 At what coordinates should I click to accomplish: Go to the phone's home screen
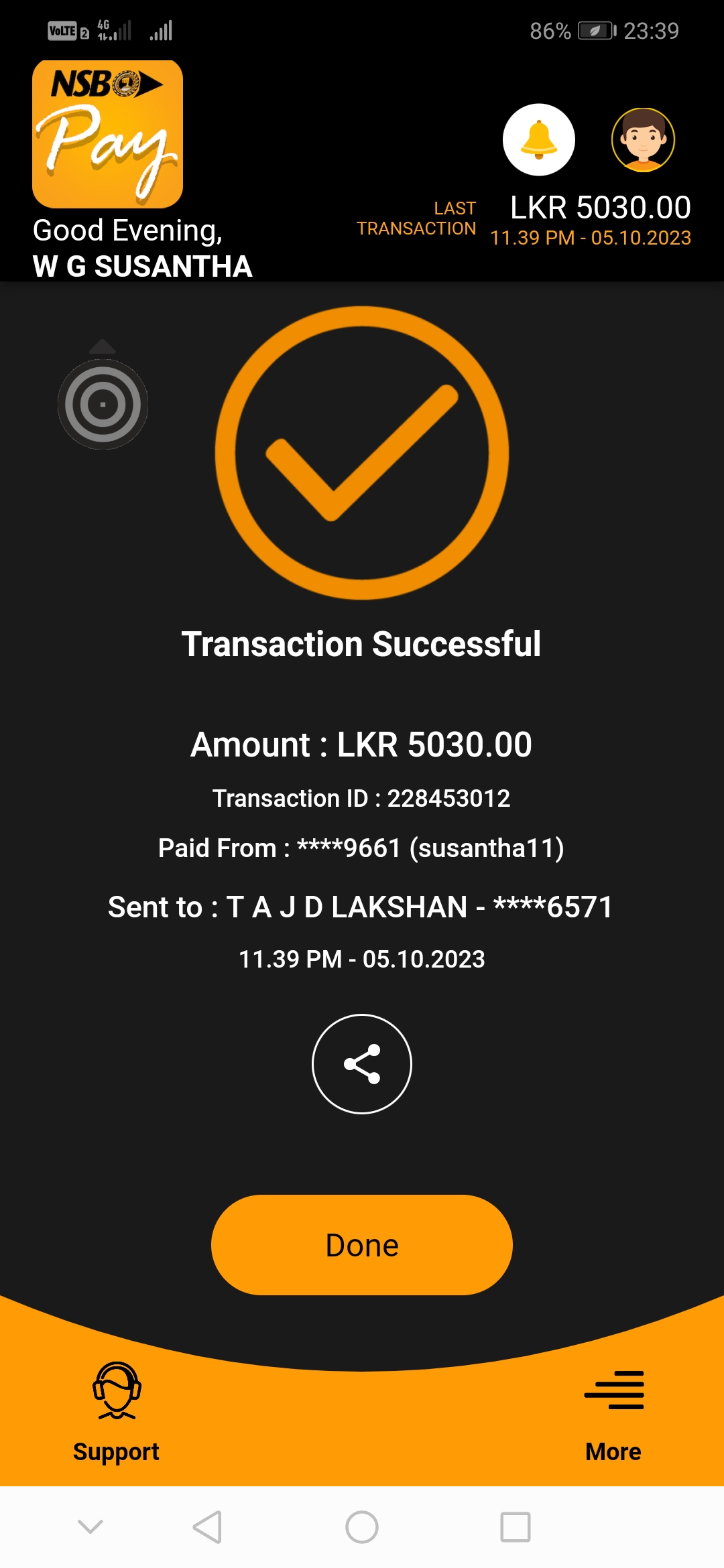362,1527
